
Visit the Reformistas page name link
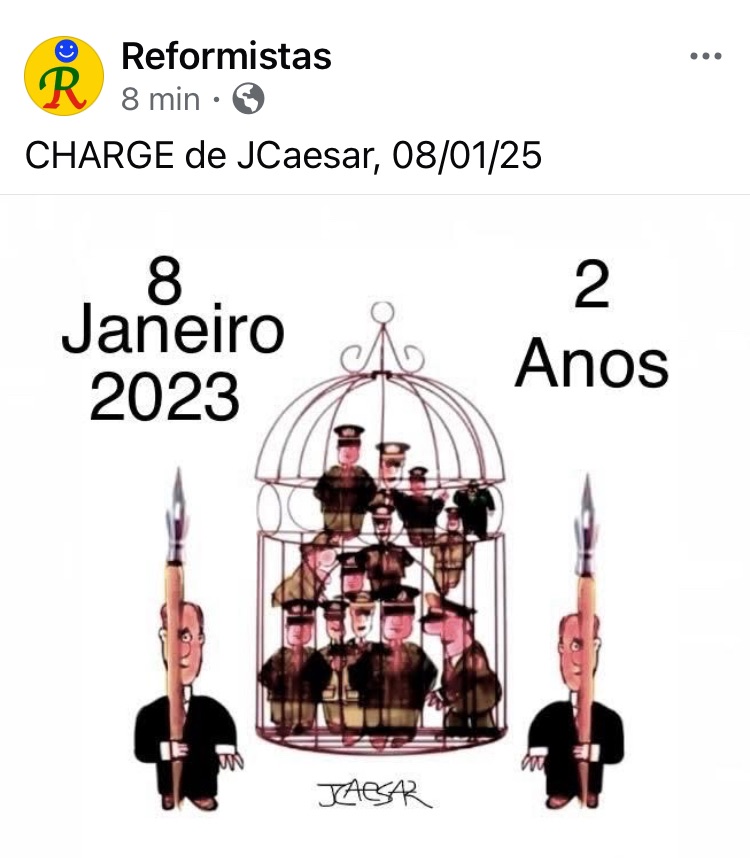point(226,56)
